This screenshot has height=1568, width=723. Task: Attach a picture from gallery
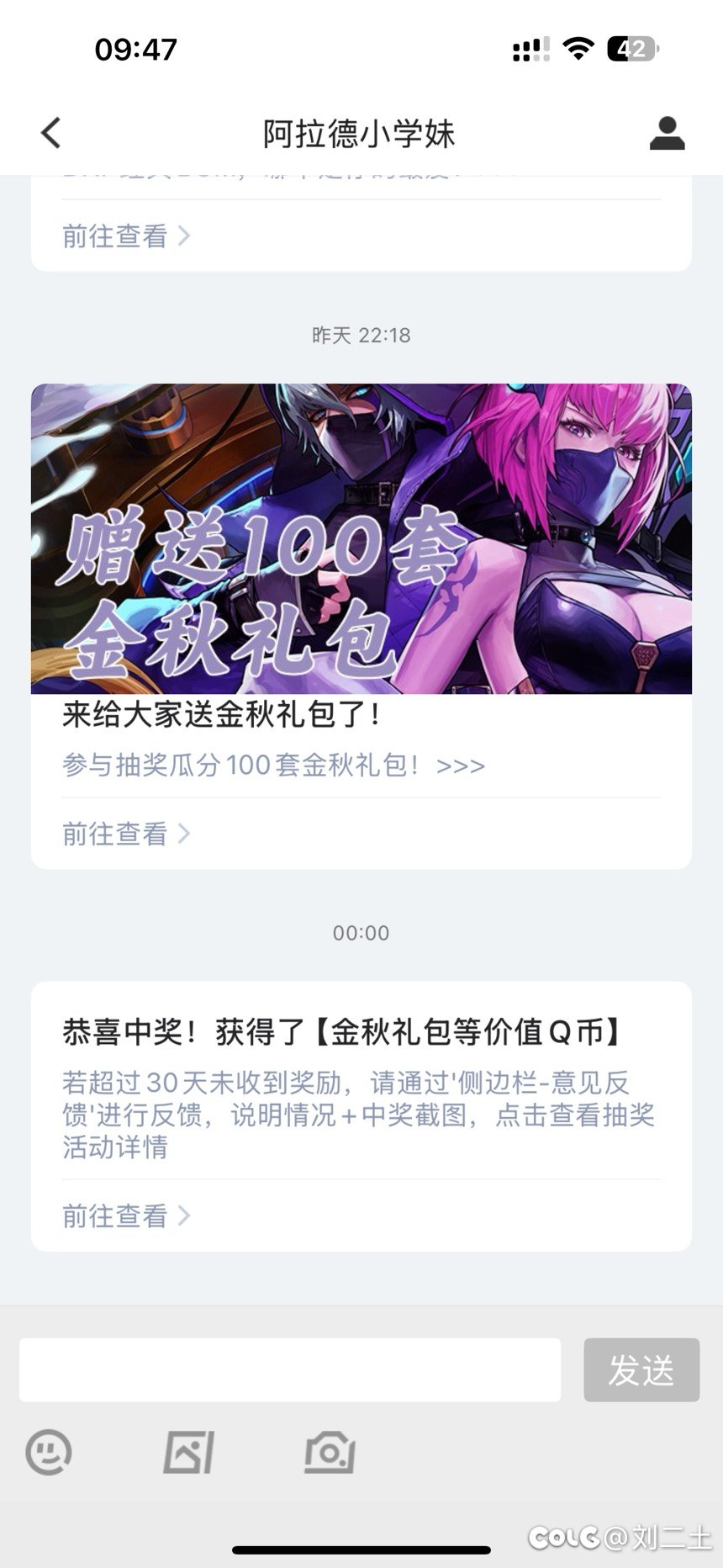(189, 1453)
